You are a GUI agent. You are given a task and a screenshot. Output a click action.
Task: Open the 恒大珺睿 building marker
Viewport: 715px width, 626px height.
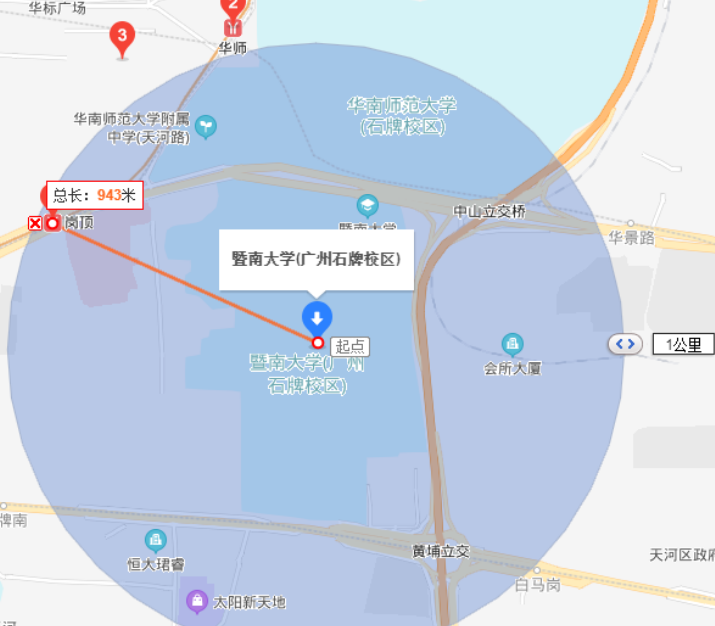pos(156,542)
